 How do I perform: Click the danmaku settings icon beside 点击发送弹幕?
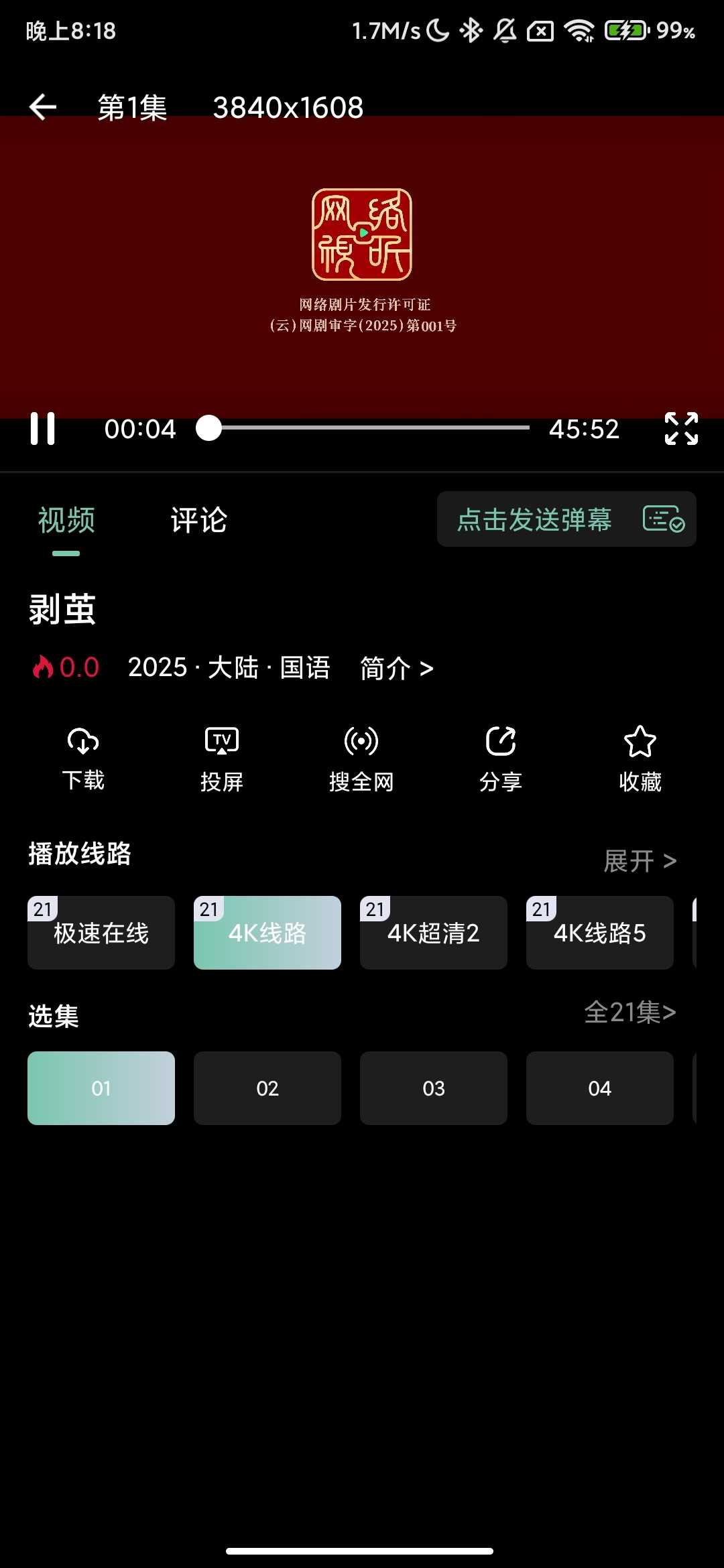(x=662, y=519)
